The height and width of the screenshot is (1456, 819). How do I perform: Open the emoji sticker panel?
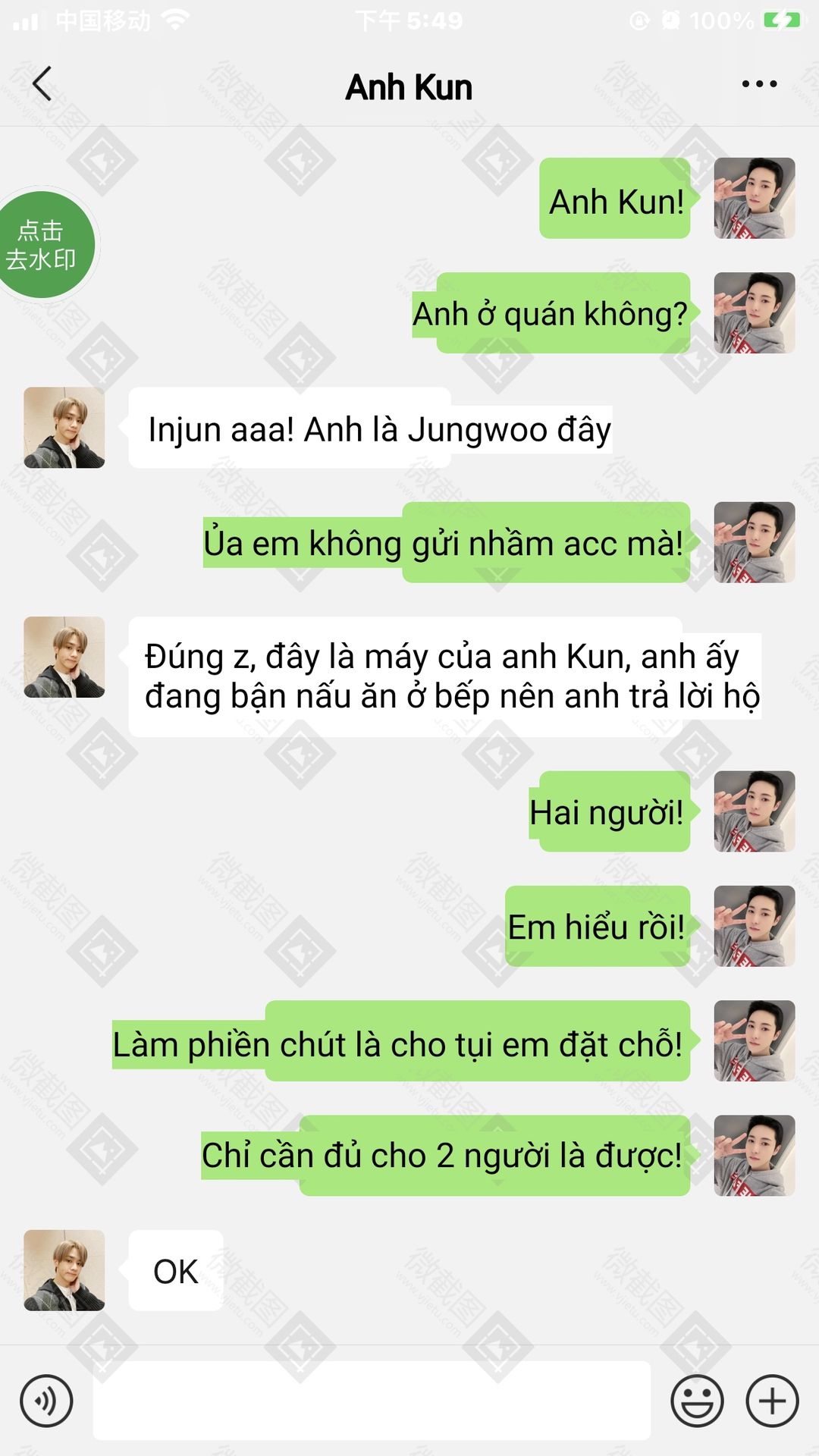pyautogui.click(x=697, y=1401)
